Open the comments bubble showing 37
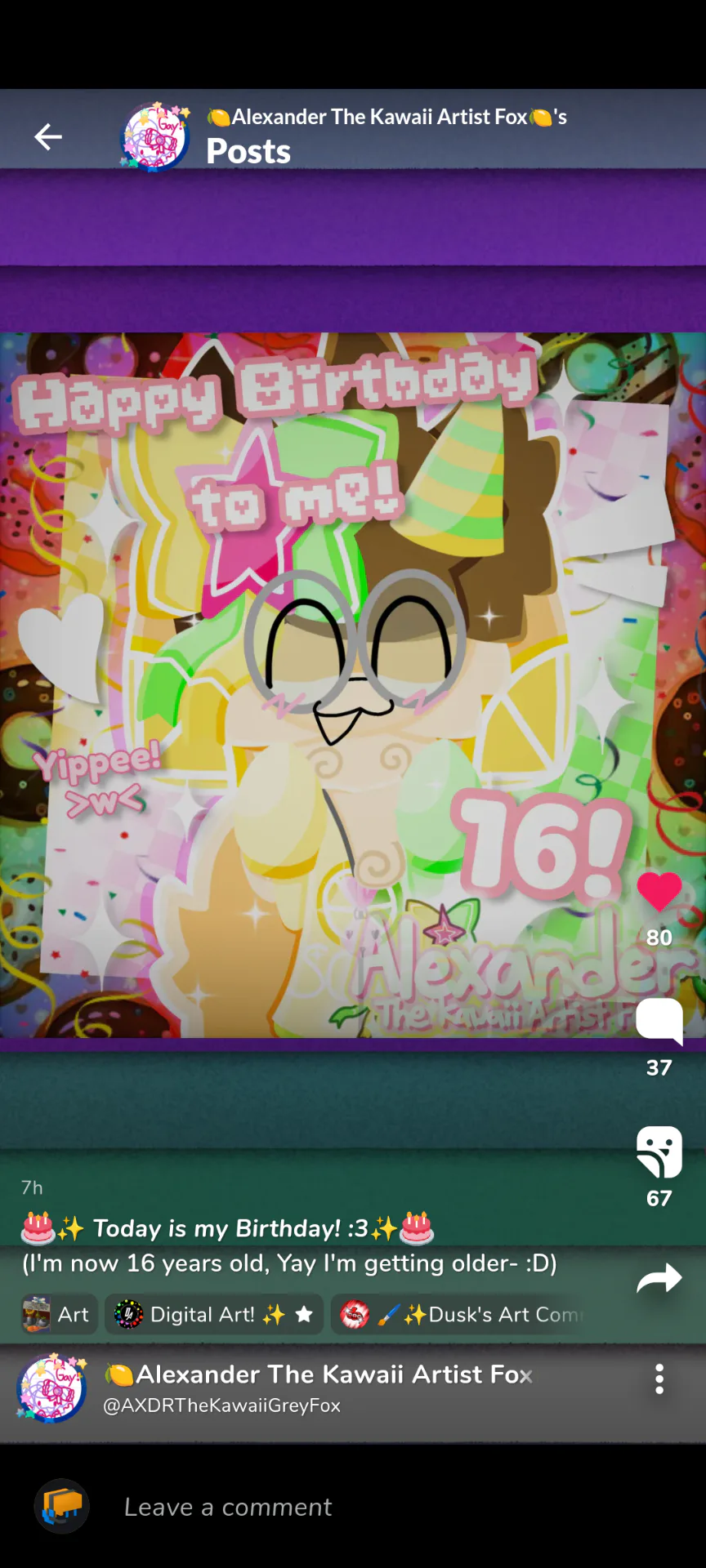The height and width of the screenshot is (1568, 706). point(659,1021)
